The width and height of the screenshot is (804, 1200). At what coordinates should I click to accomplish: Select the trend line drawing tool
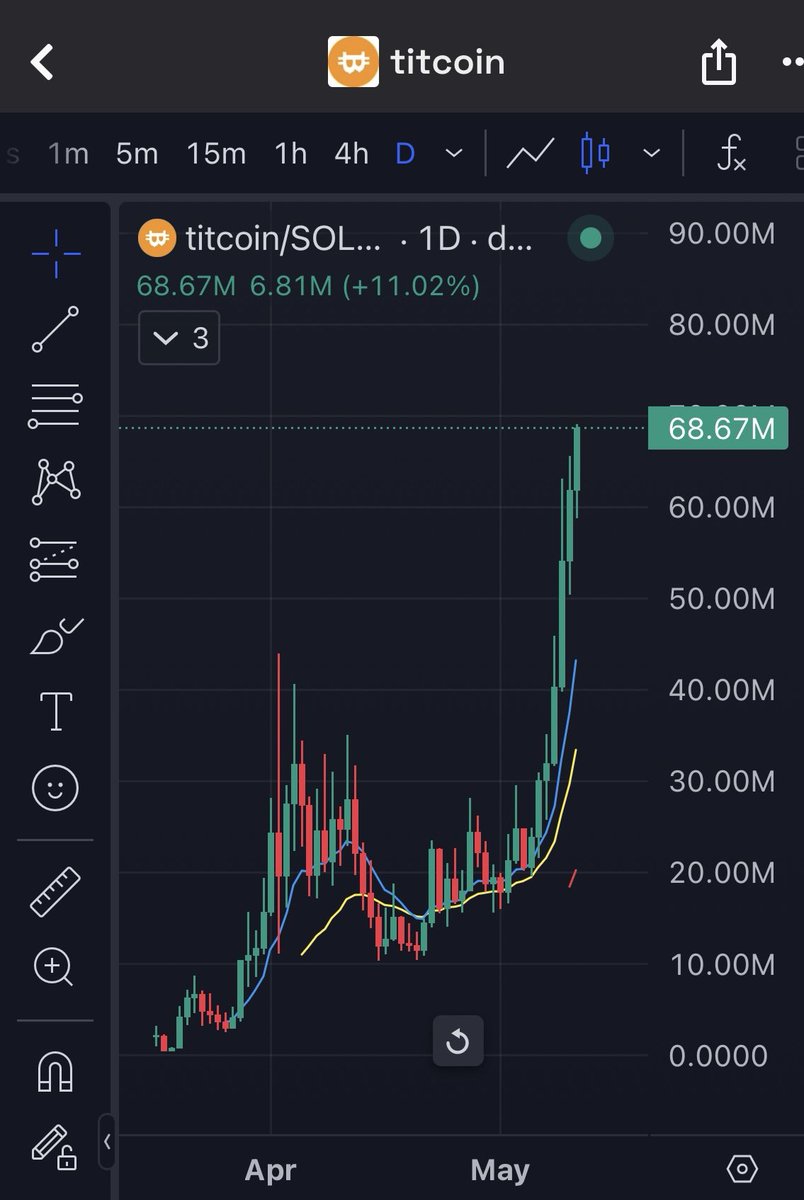pyautogui.click(x=56, y=330)
